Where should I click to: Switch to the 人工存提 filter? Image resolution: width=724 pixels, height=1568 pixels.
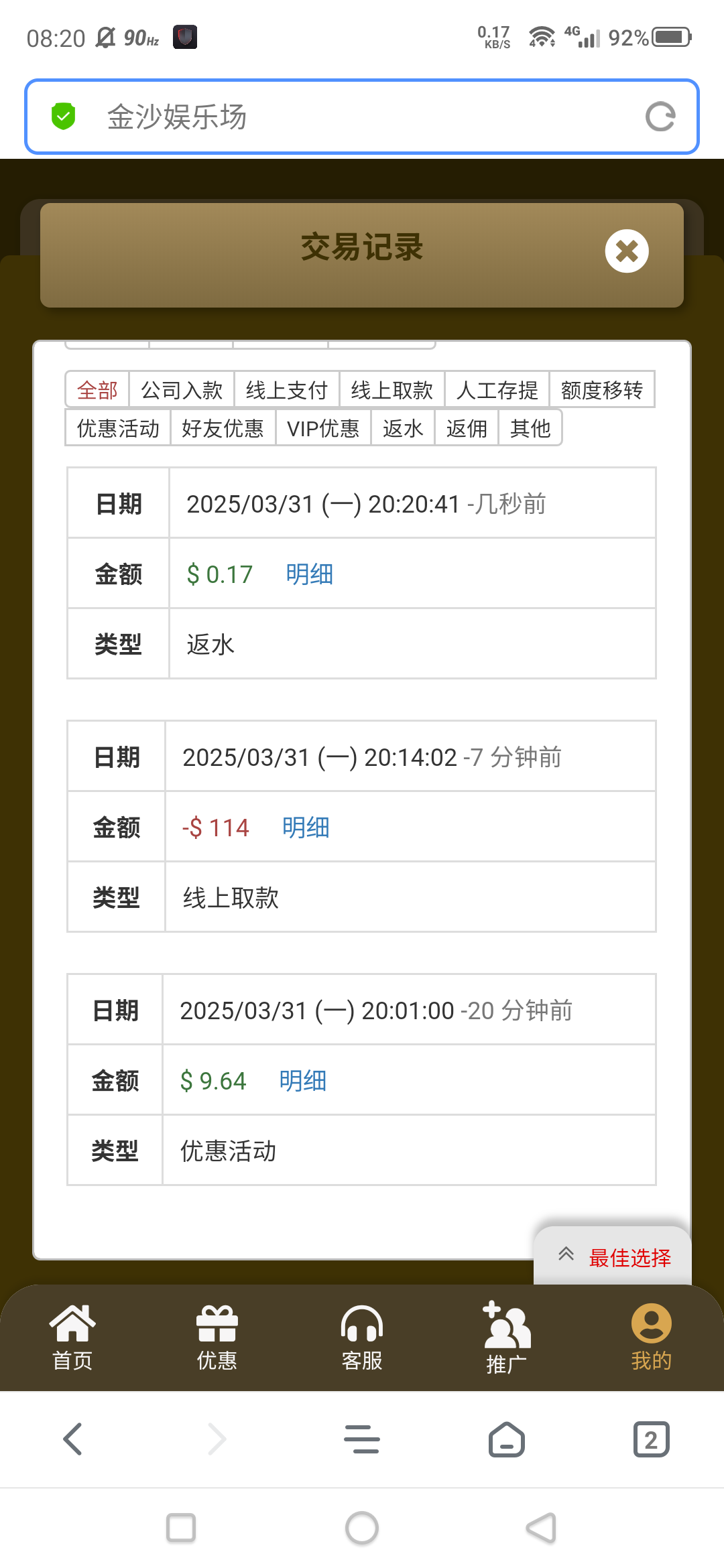click(x=497, y=389)
